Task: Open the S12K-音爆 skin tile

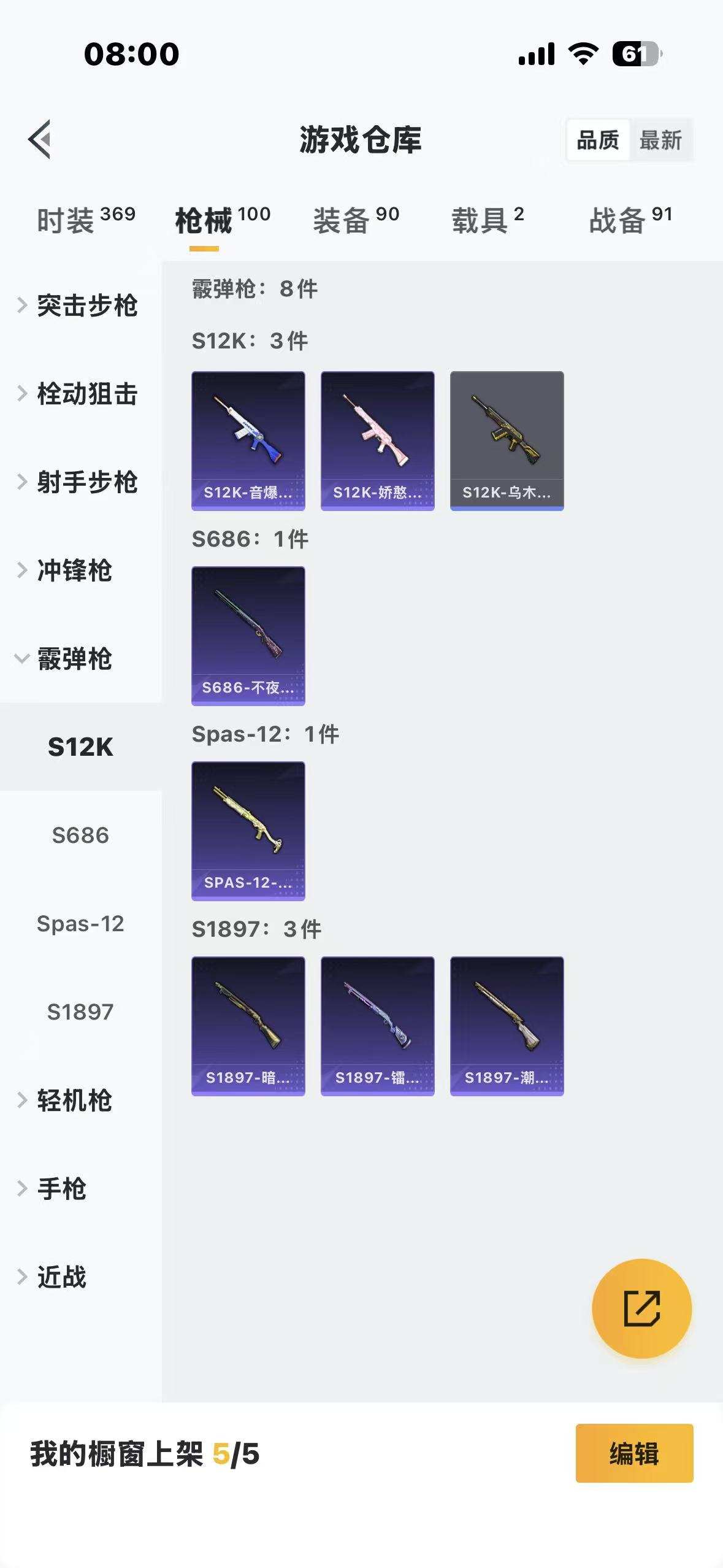Action: (x=248, y=440)
